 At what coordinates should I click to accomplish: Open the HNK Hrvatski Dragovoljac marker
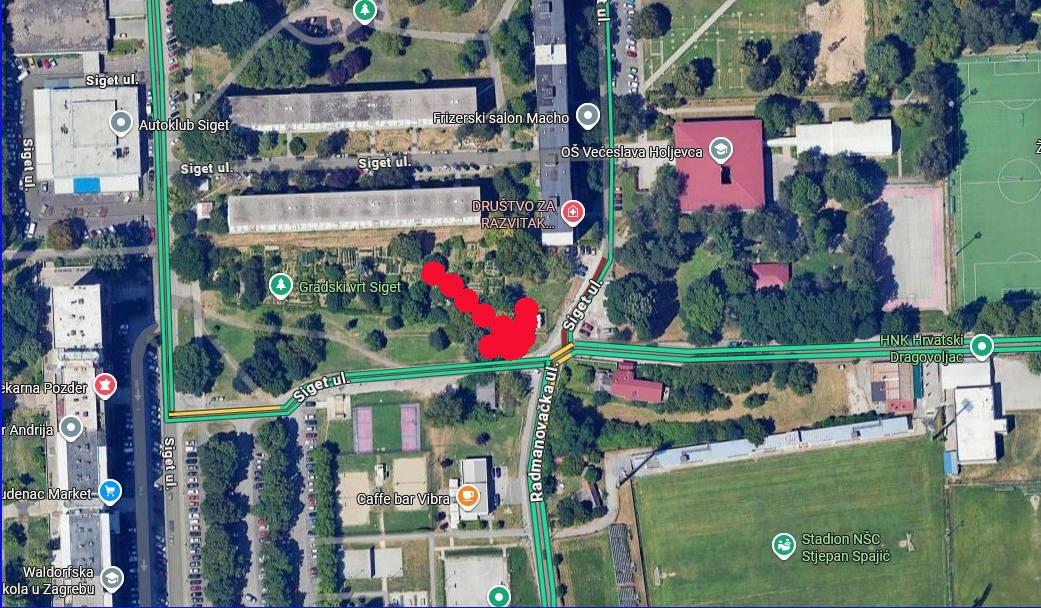[x=982, y=347]
